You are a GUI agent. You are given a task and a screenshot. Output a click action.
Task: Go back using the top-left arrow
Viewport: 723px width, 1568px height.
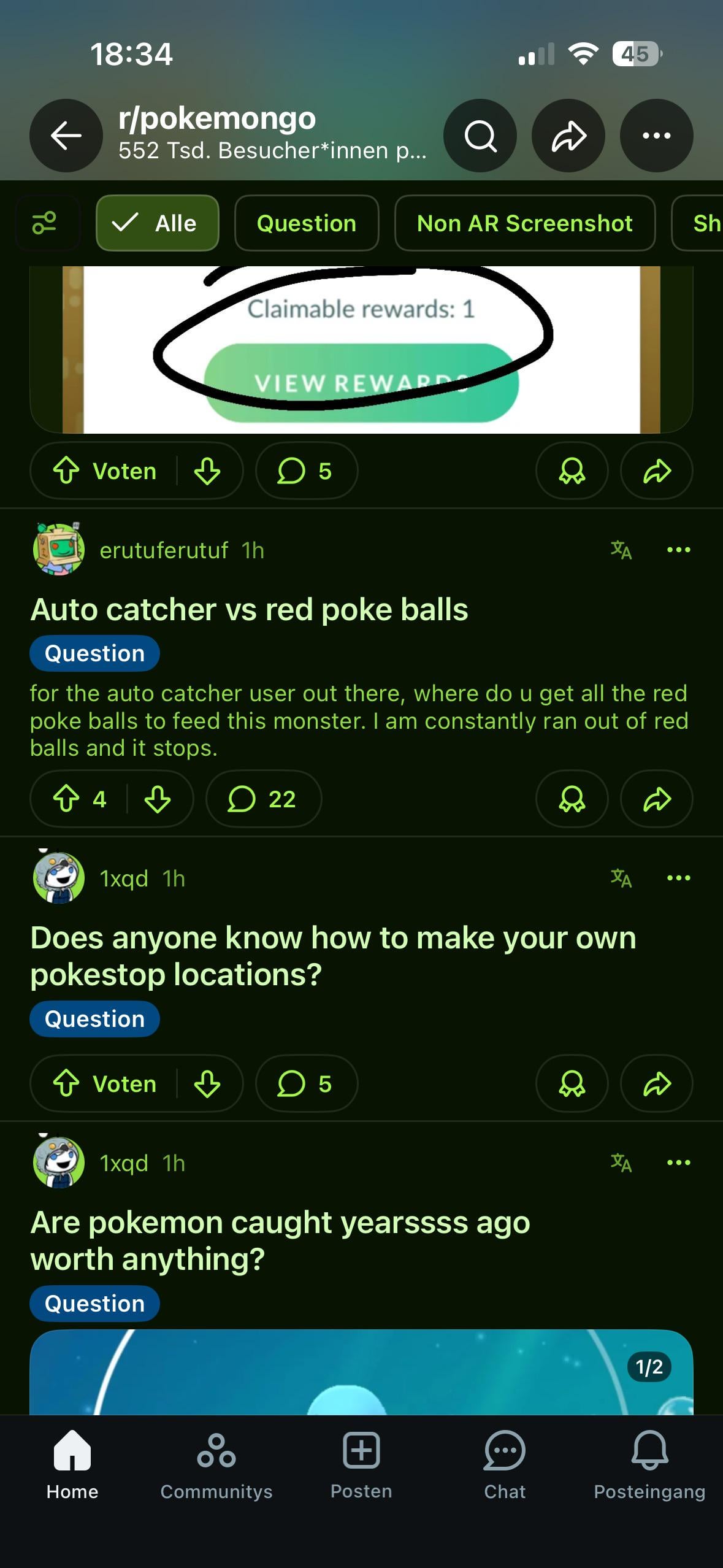pyautogui.click(x=66, y=136)
